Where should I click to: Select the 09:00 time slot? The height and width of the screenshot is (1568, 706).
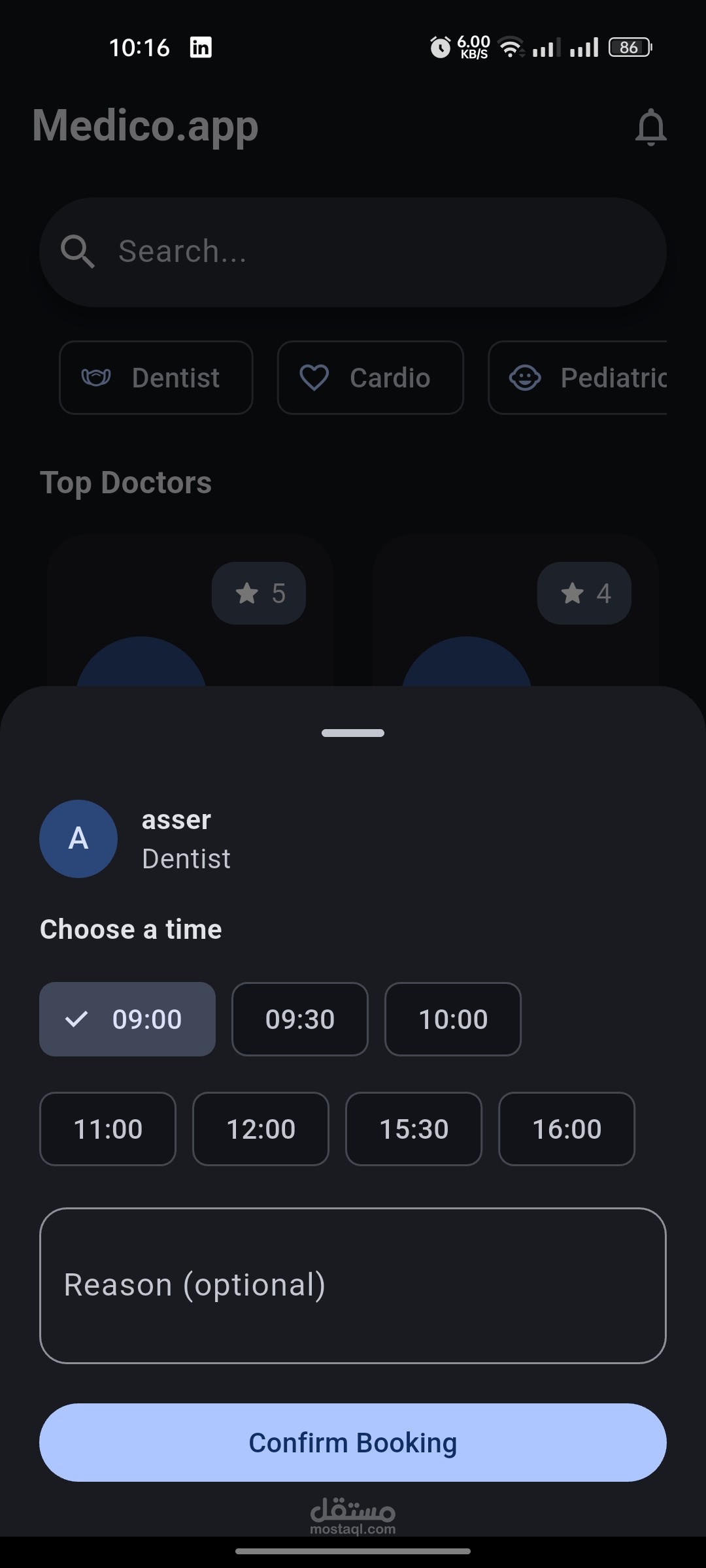[x=127, y=1019]
